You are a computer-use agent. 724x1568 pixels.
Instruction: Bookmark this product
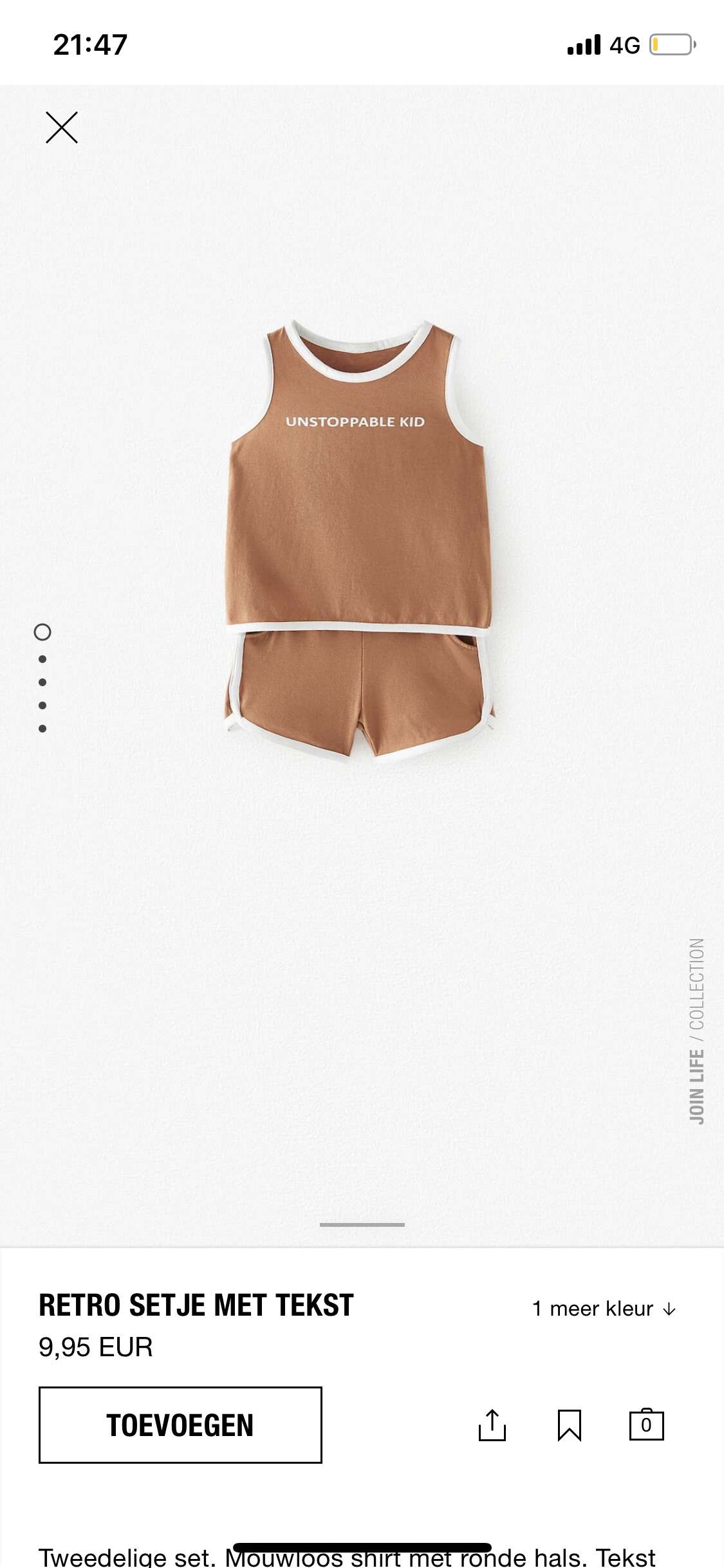tap(570, 1424)
